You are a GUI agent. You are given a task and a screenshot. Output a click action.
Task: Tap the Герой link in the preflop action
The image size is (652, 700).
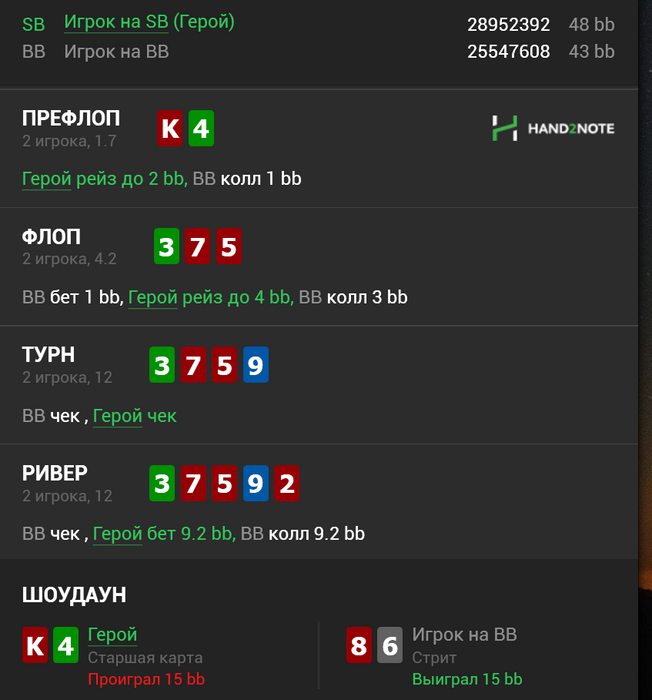point(47,179)
